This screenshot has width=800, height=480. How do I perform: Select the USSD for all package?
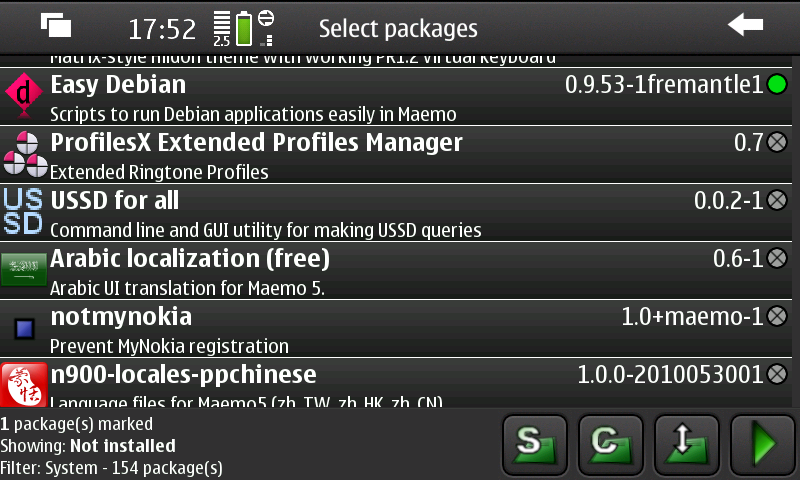coord(400,213)
